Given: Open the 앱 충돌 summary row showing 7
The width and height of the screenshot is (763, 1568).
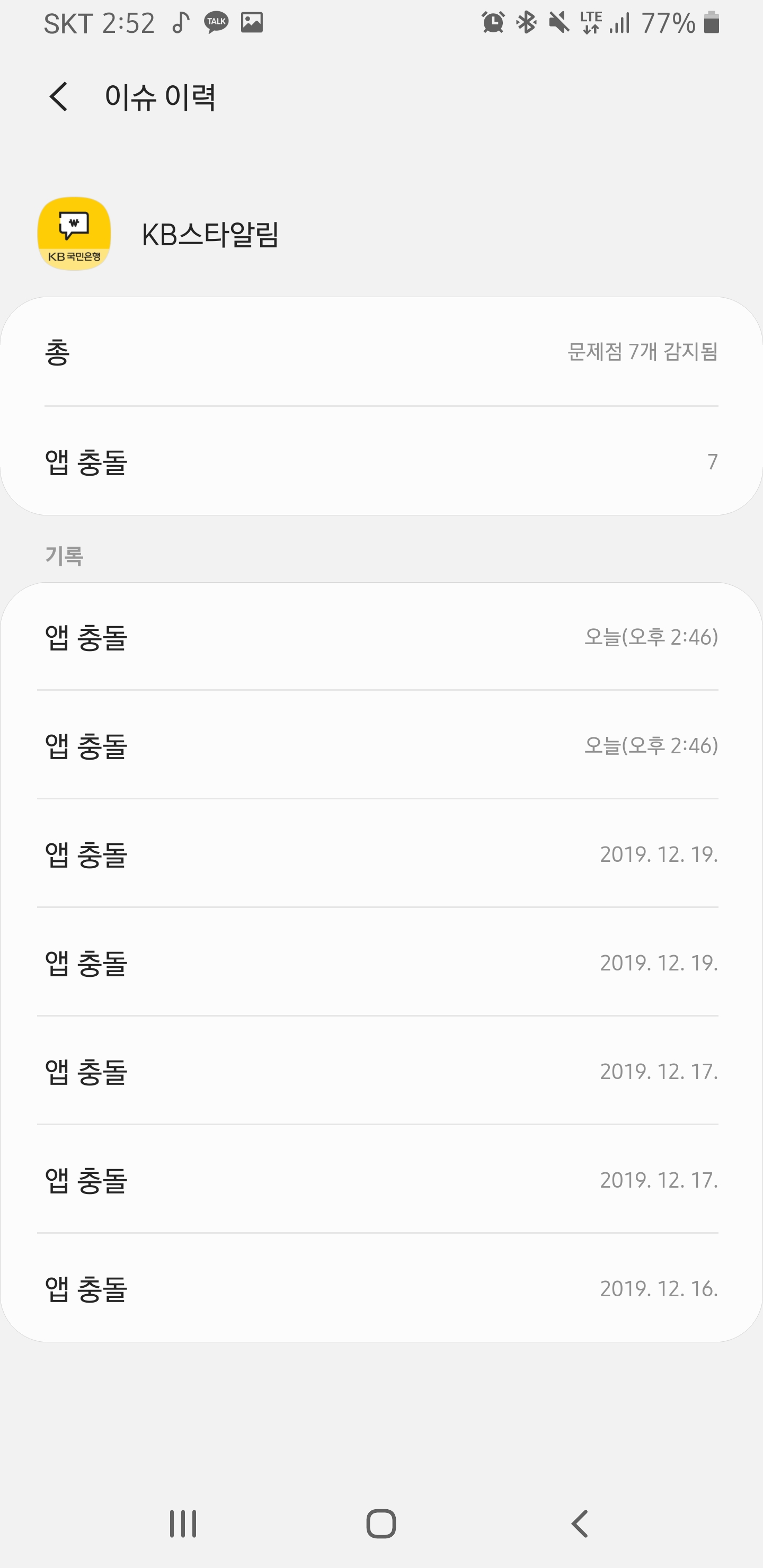Looking at the screenshot, I should tap(381, 461).
